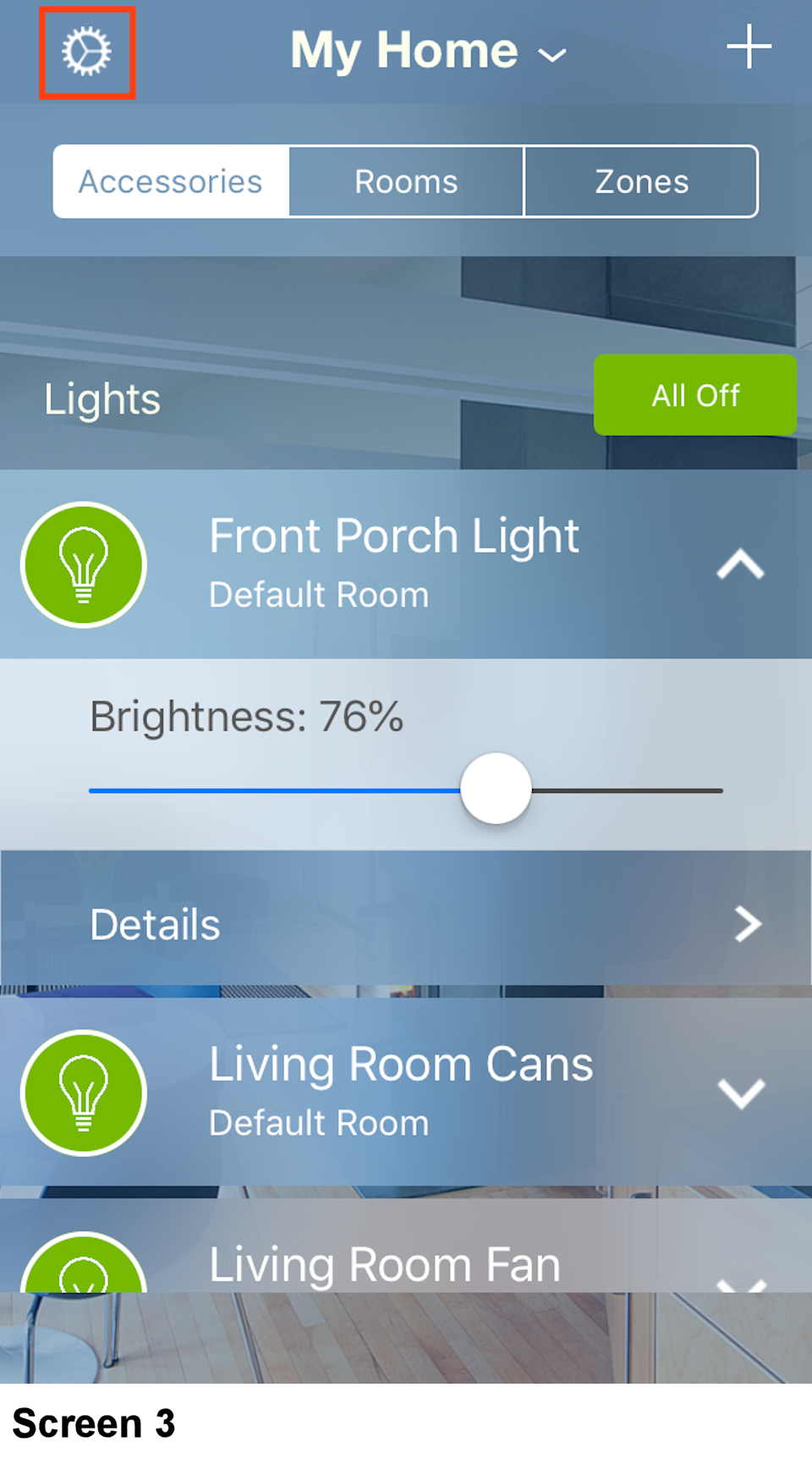Switch to the Zones tab
This screenshot has width=812, height=1481.
[x=641, y=182]
